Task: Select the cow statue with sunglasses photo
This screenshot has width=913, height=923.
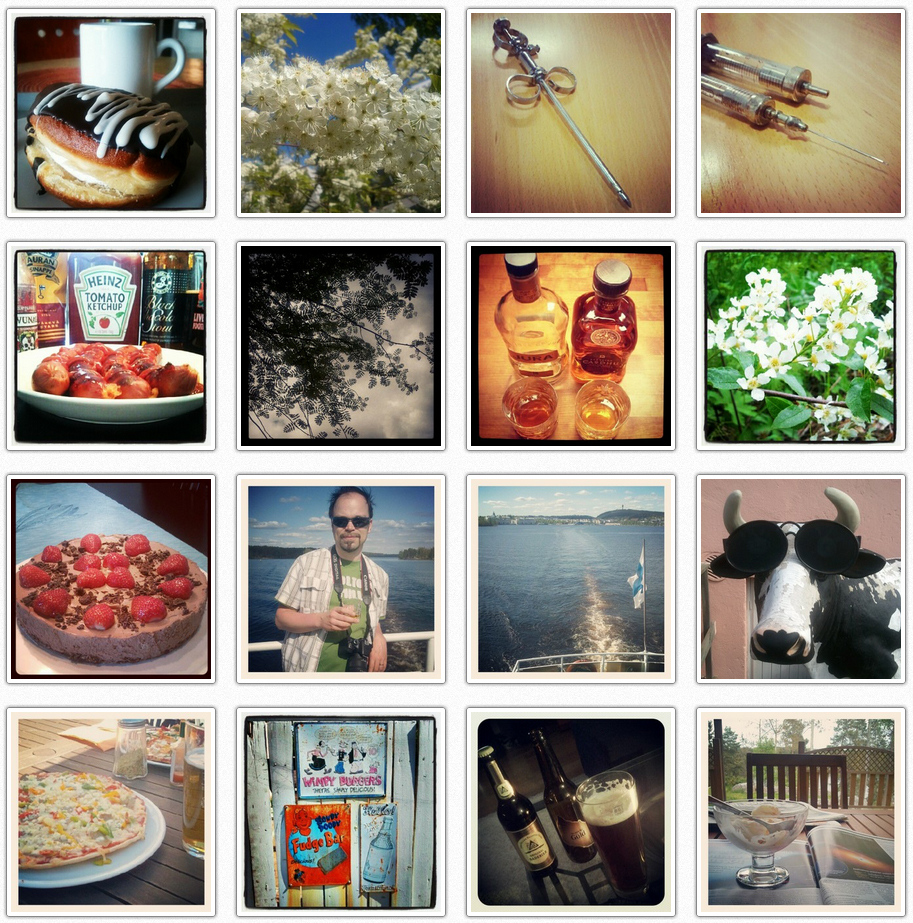Action: pyautogui.click(x=801, y=579)
